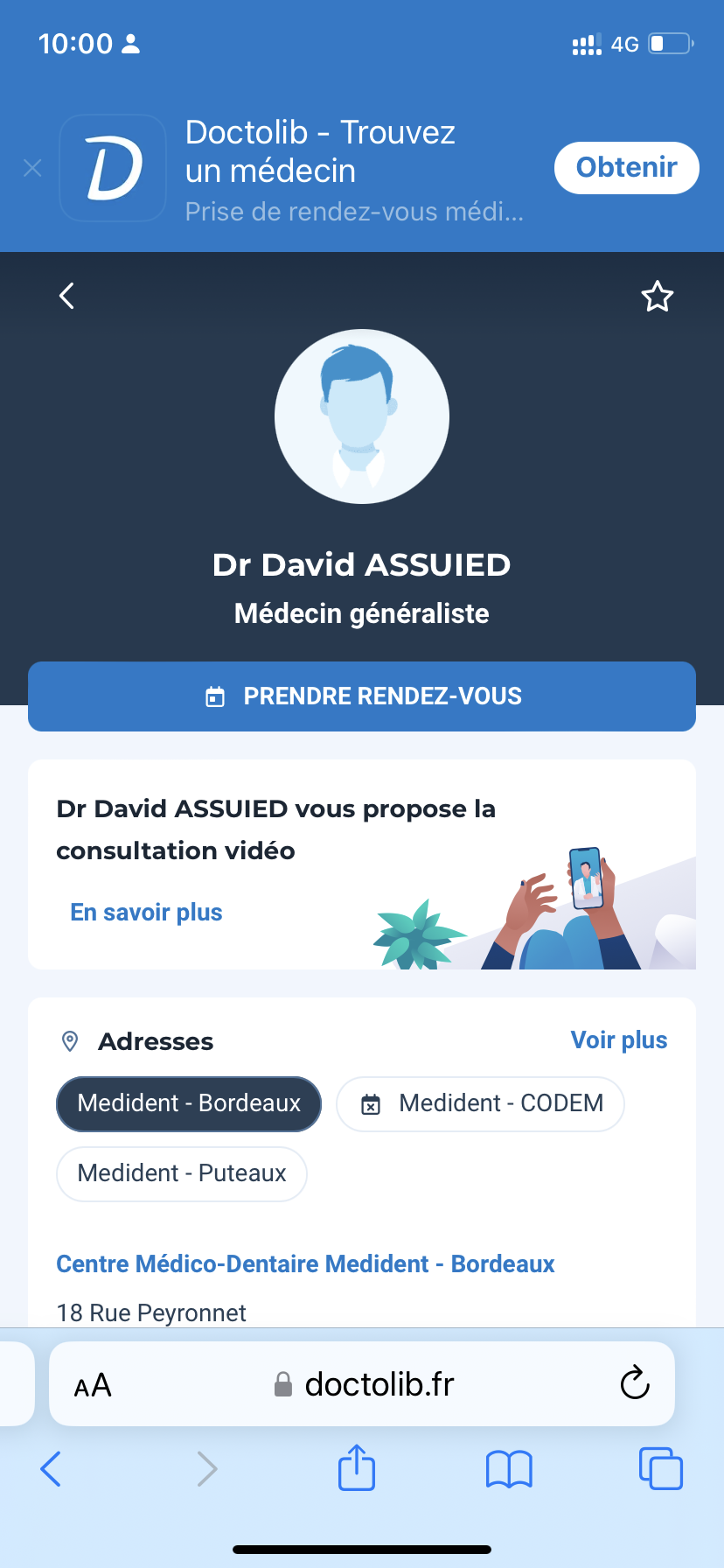The width and height of the screenshot is (724, 1568).
Task: Open Safari's AA text size menu
Action: tap(93, 1385)
